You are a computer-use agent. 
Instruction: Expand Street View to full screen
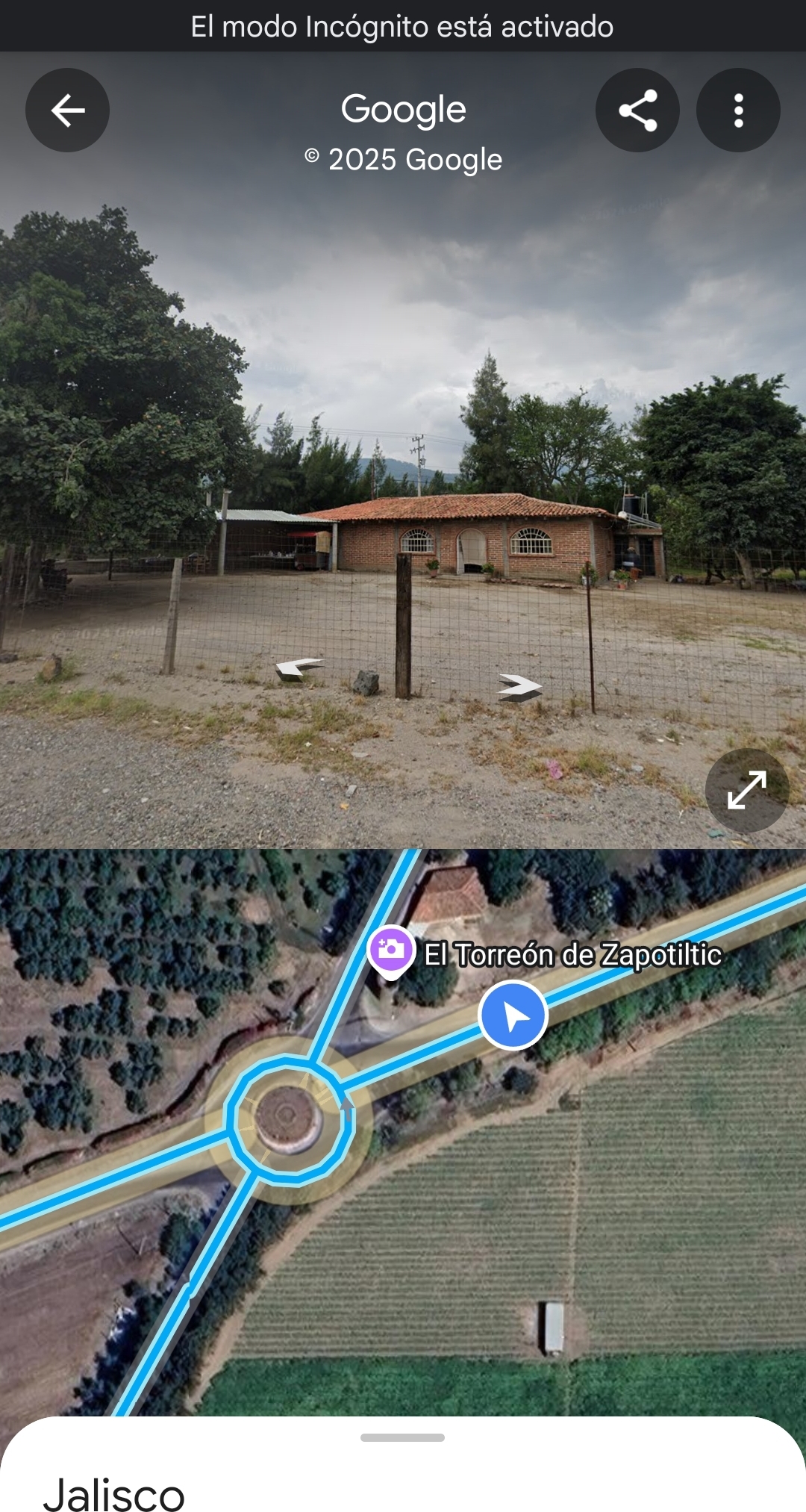[x=746, y=790]
